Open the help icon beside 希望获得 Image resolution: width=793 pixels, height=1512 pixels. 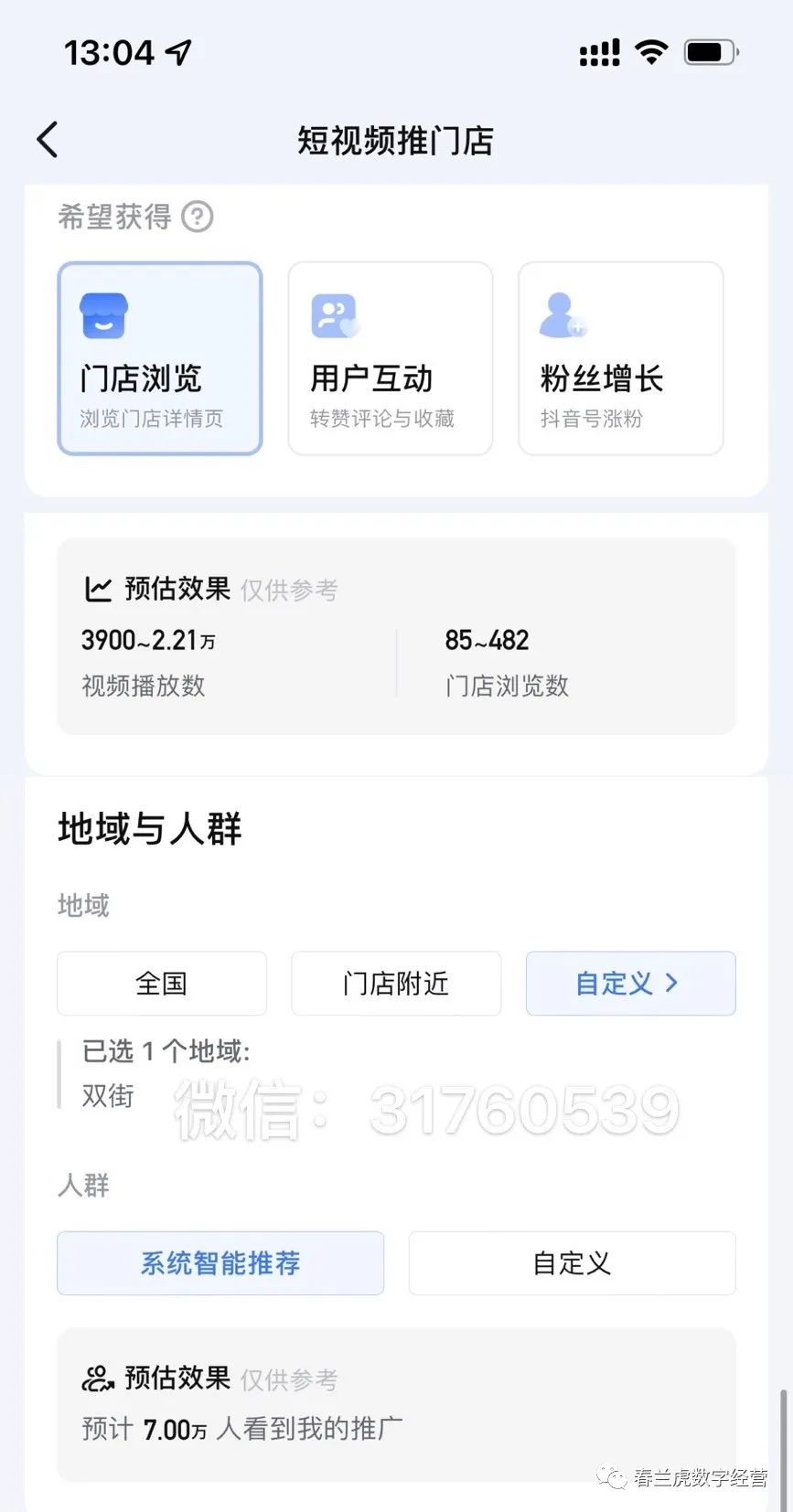tap(199, 217)
